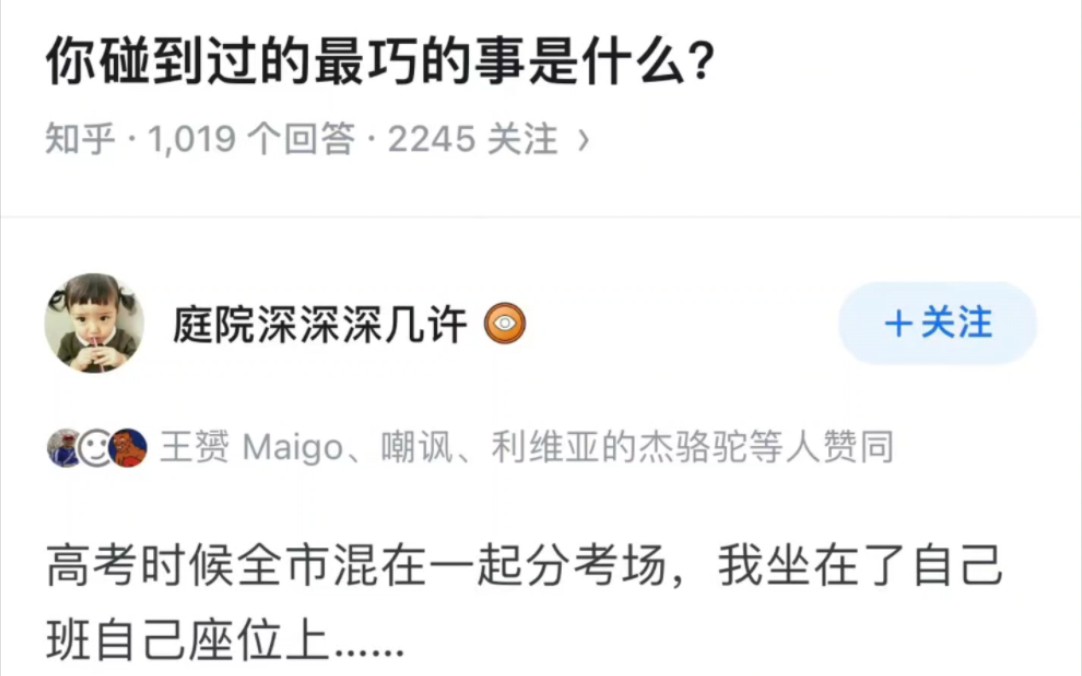Follow 庭院深深深几许 with the 关注 button
The width and height of the screenshot is (1082, 676).
point(937,323)
